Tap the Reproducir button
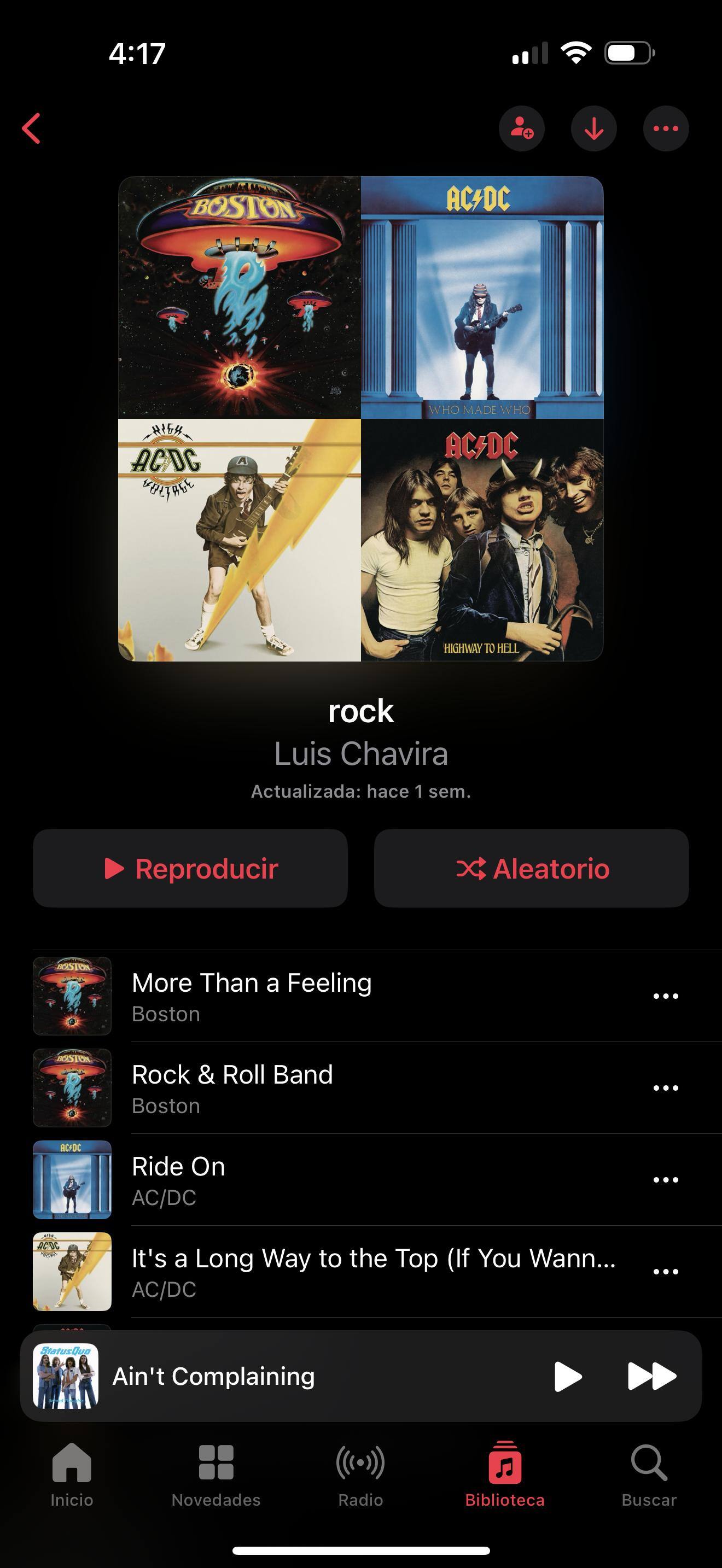The image size is (722, 1568). click(x=190, y=868)
